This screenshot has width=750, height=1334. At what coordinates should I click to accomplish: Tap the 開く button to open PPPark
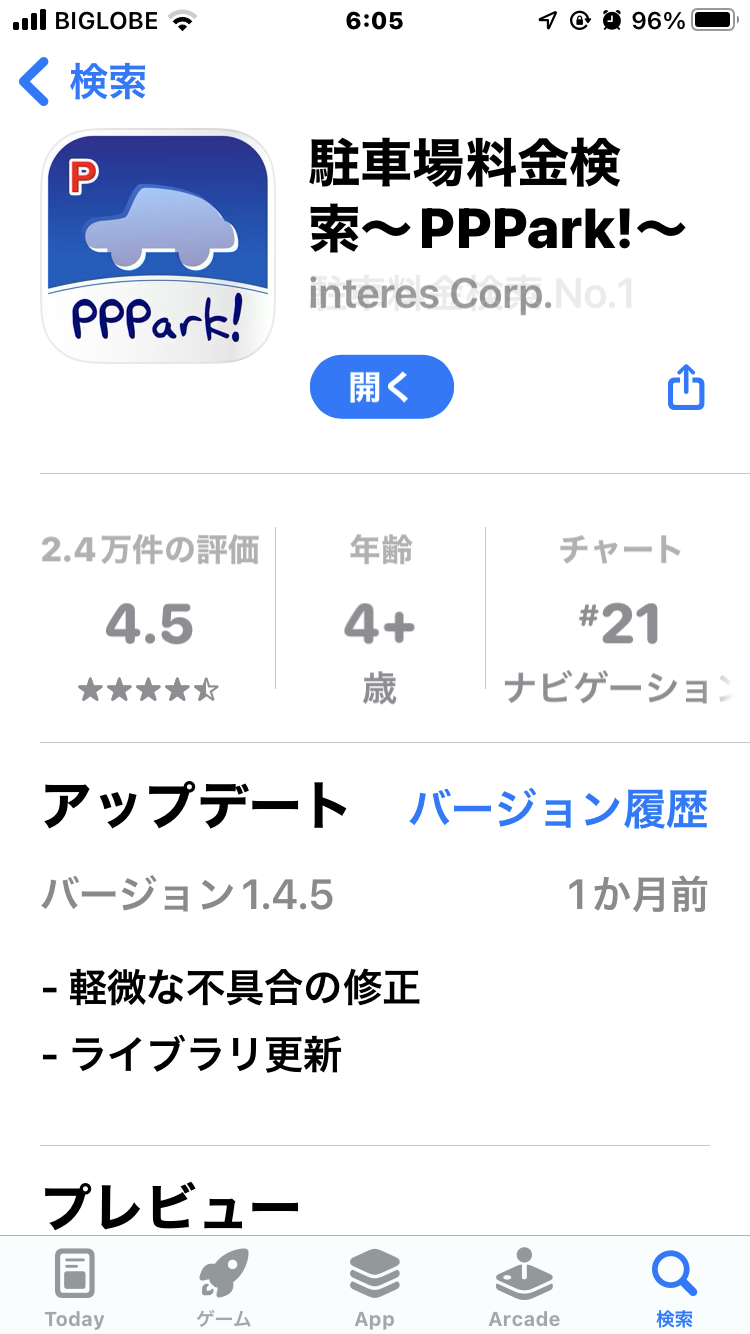click(x=382, y=387)
